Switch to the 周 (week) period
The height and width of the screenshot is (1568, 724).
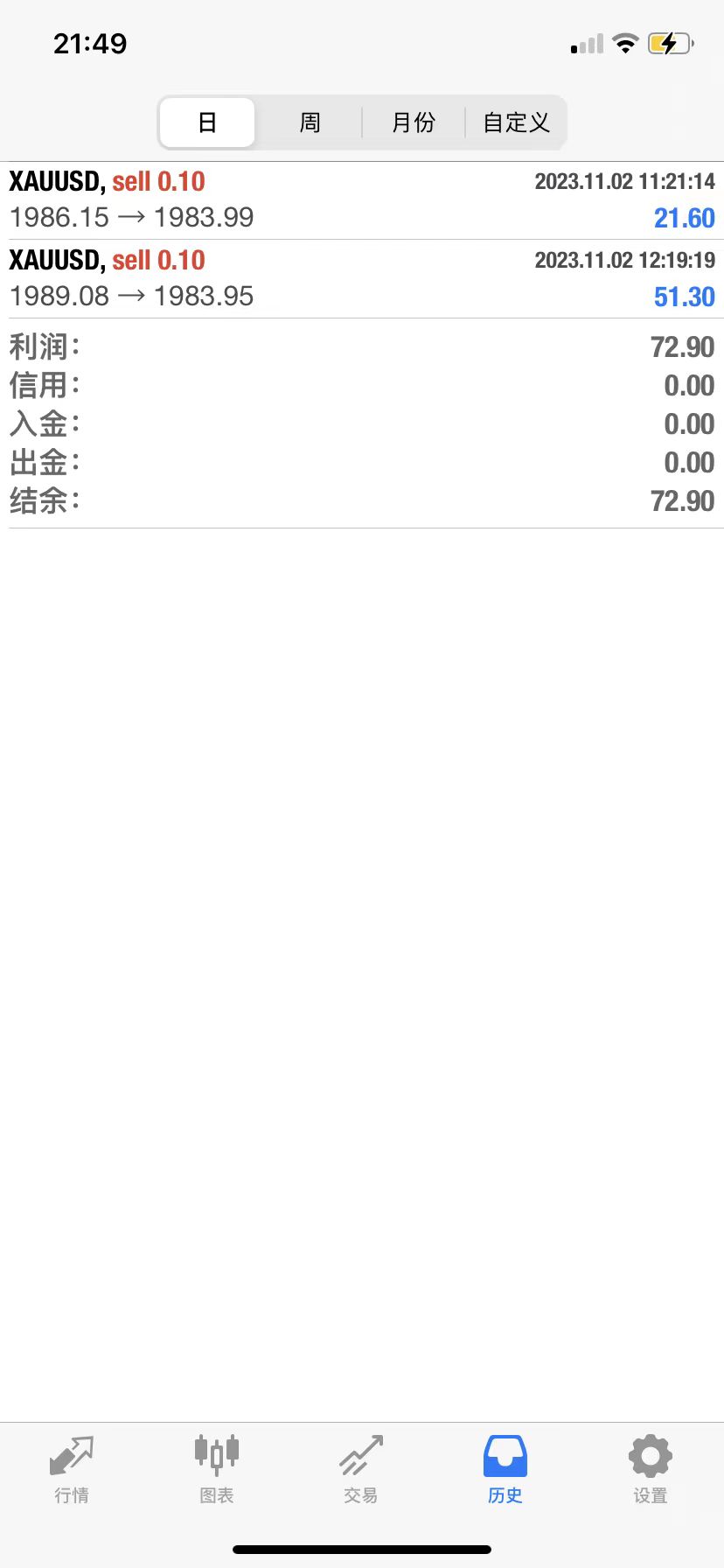coord(310,122)
